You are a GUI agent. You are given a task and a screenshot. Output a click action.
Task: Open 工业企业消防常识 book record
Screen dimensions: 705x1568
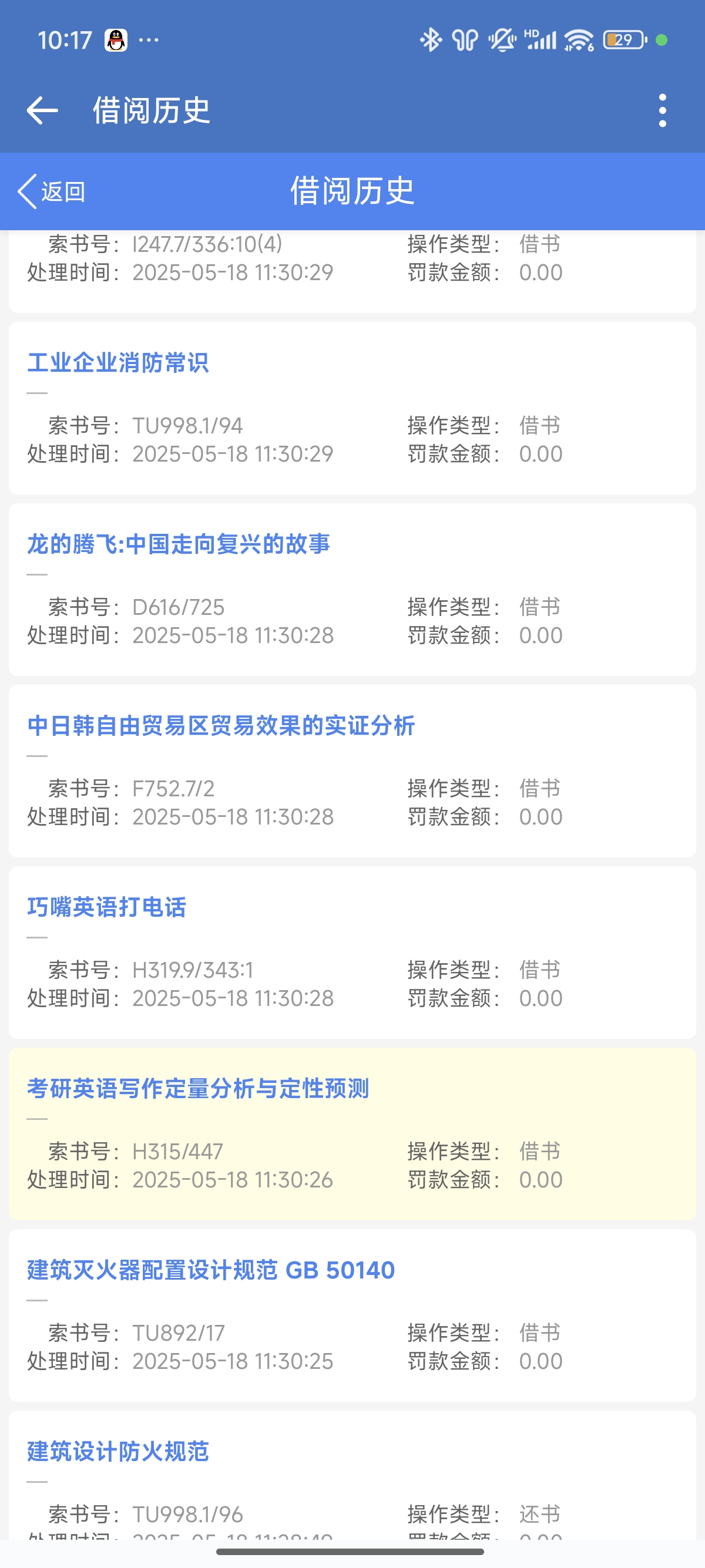coord(118,363)
